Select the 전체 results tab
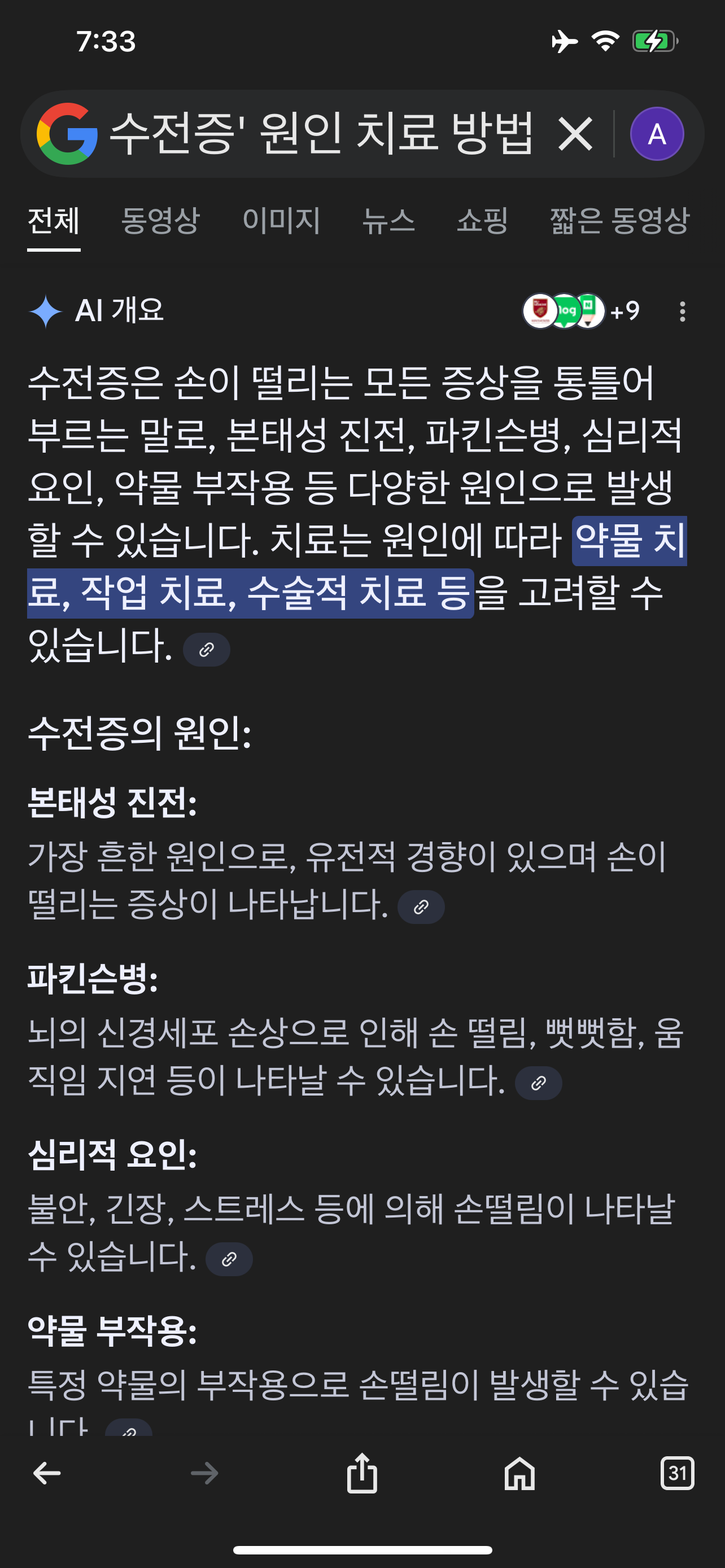 point(54,220)
